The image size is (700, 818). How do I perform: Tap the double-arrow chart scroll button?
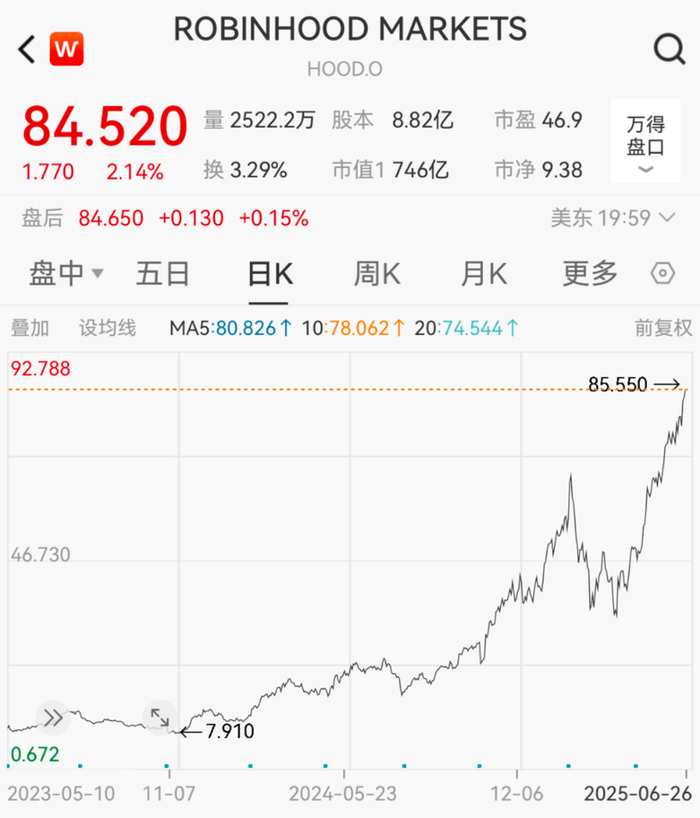pos(53,717)
